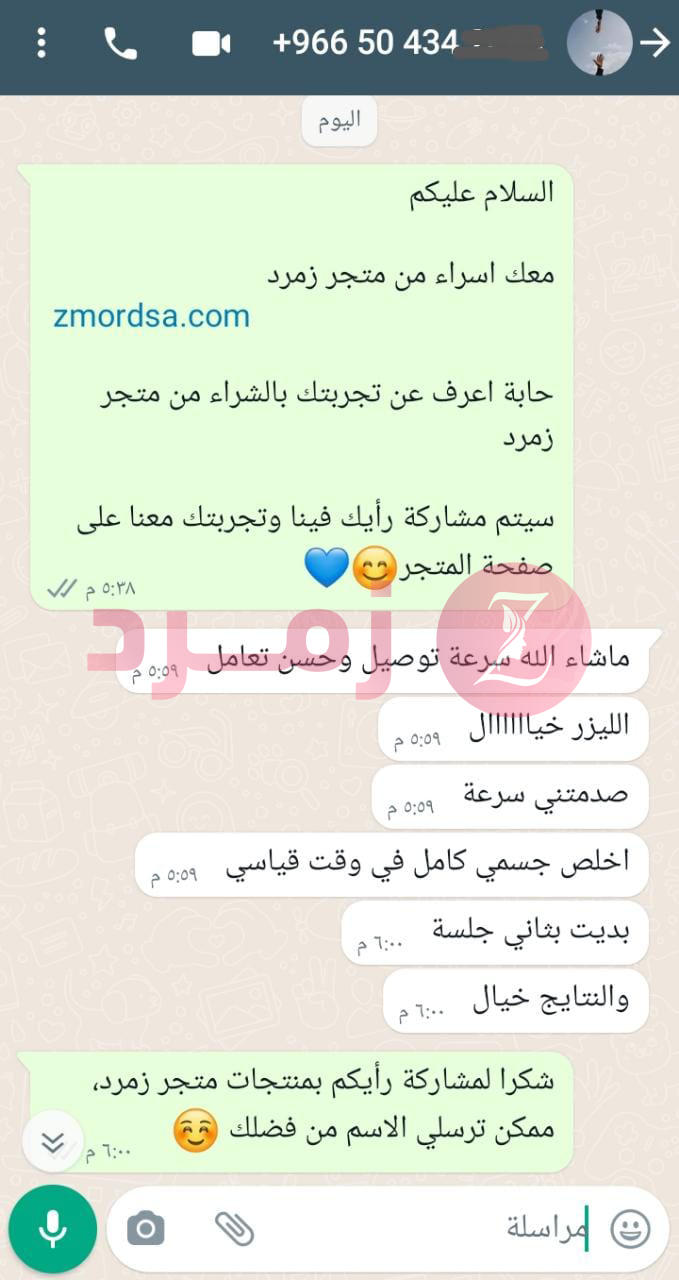Image resolution: width=679 pixels, height=1280 pixels.
Task: Jump to latest messages with double-chevron button
Action: (53, 1143)
